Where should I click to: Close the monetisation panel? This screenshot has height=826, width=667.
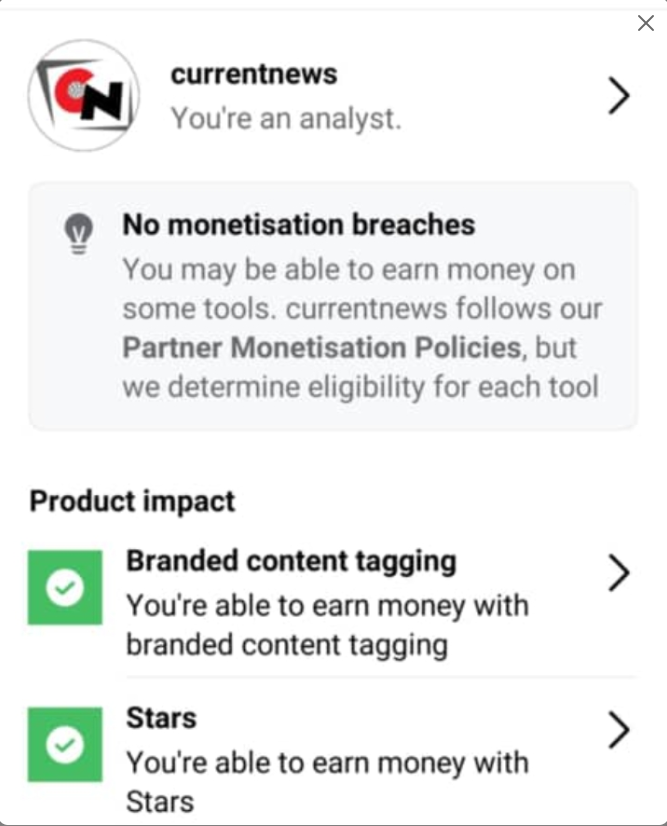[645, 23]
